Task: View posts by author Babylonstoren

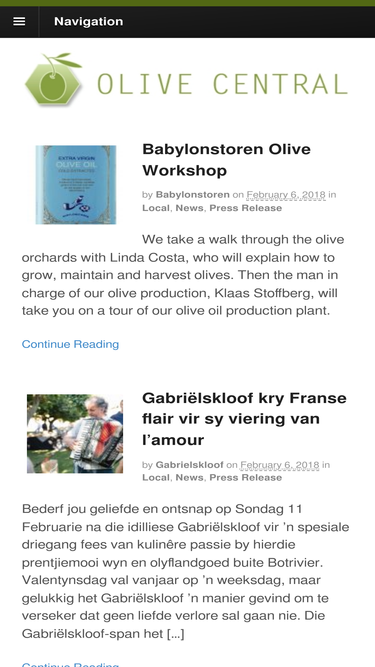Action: (193, 195)
